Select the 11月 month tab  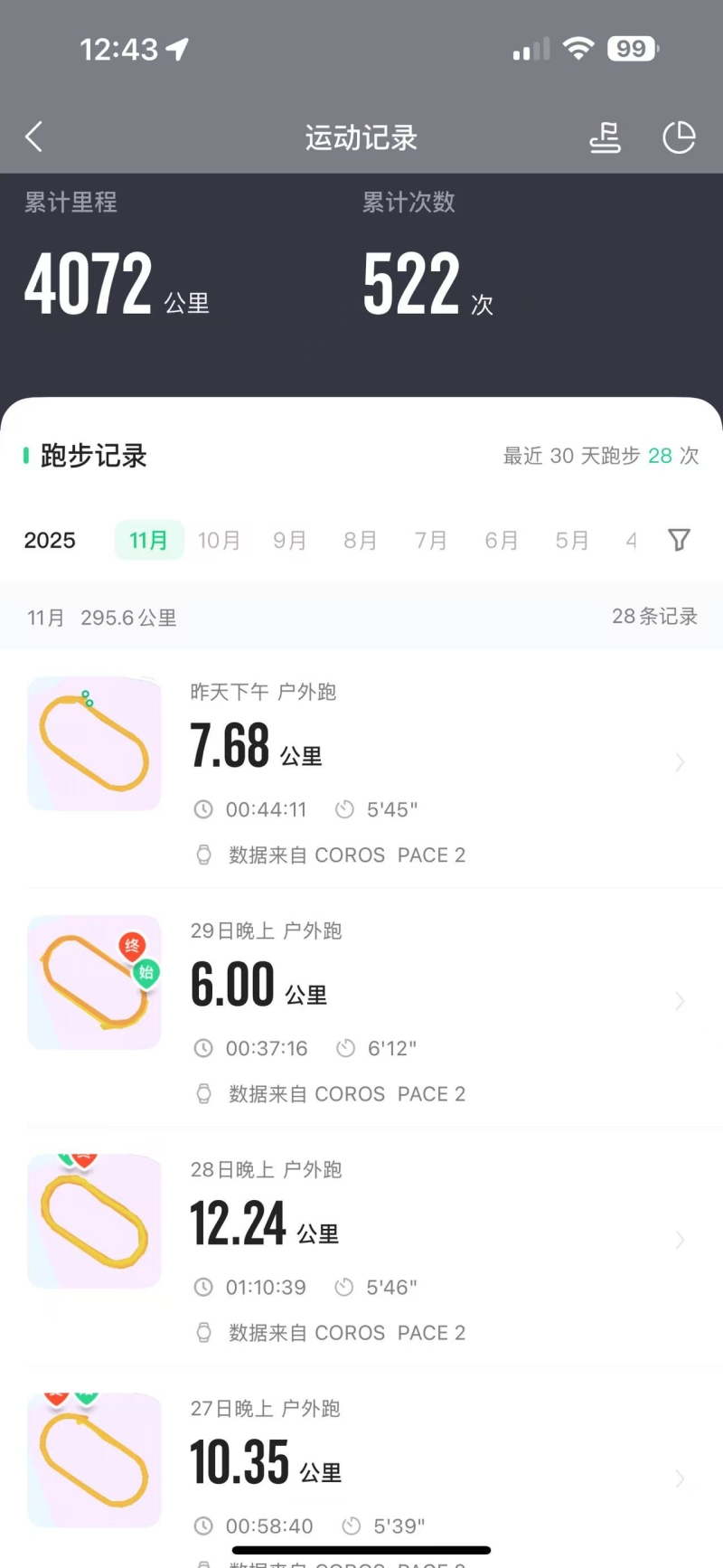[x=148, y=541]
